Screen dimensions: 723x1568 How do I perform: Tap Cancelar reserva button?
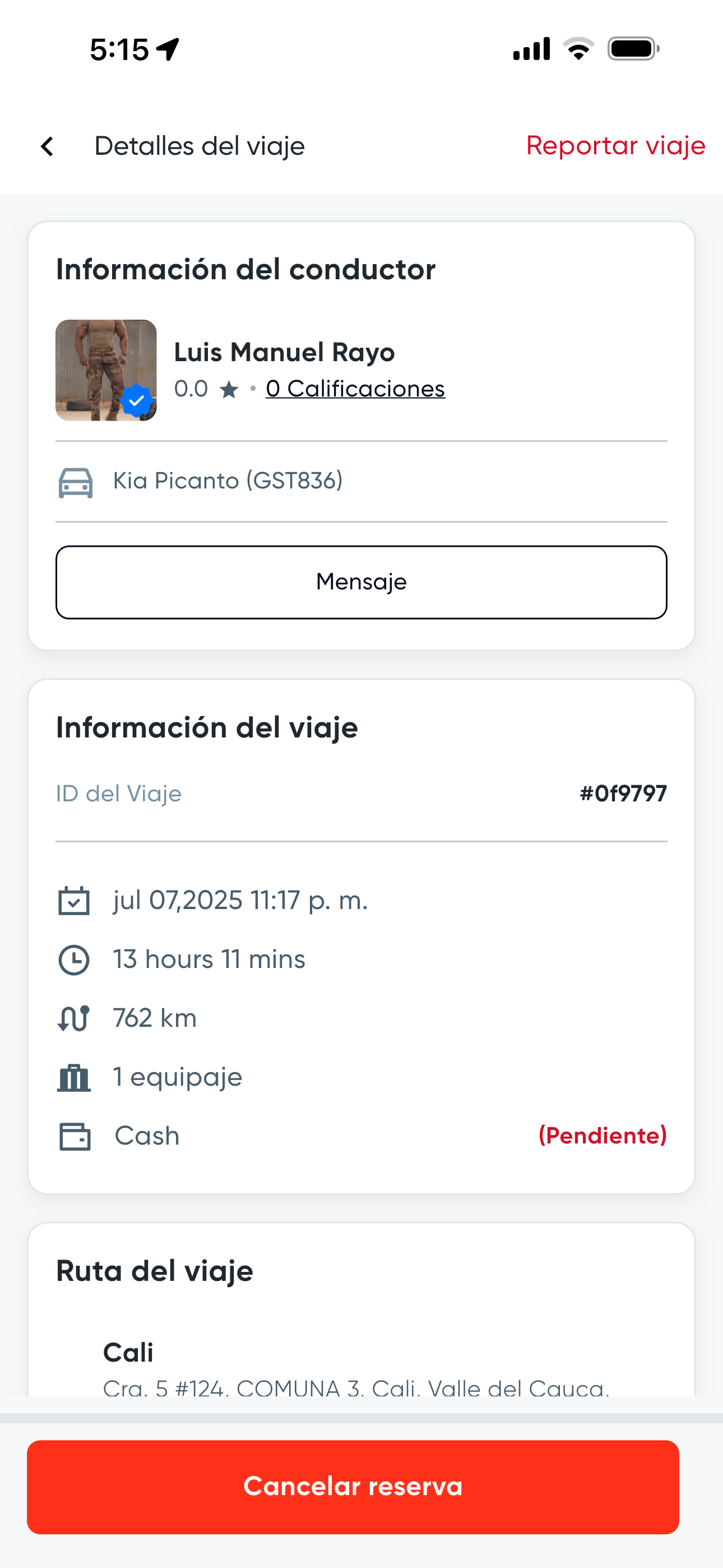coord(353,1487)
